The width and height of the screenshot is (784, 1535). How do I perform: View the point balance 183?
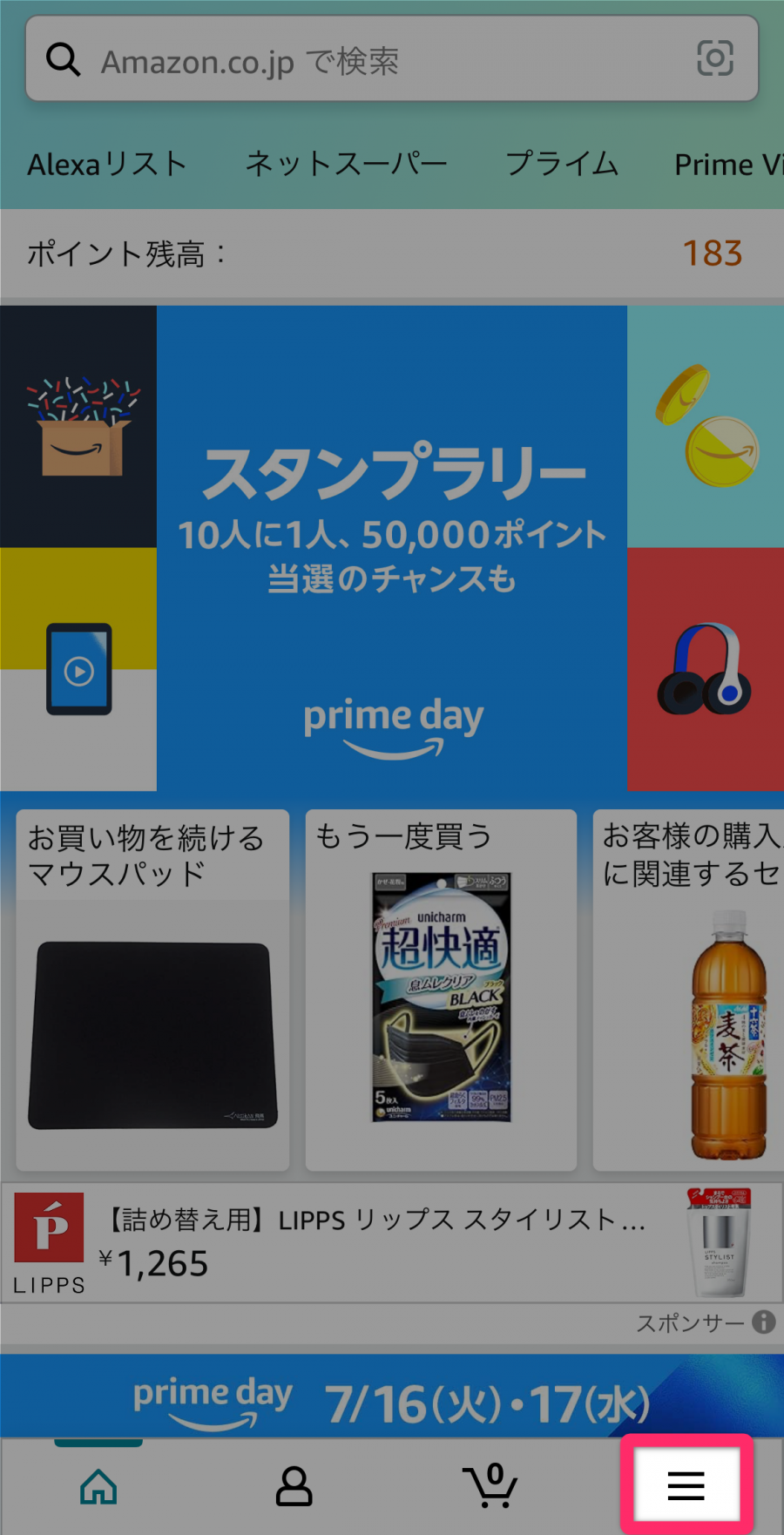pyautogui.click(x=711, y=253)
